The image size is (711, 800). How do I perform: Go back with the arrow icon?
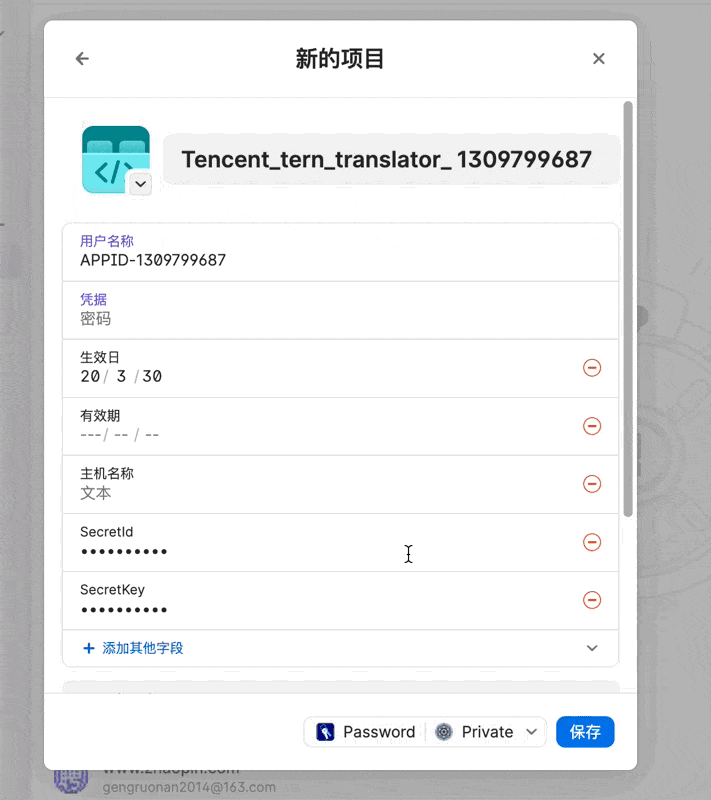click(x=82, y=59)
